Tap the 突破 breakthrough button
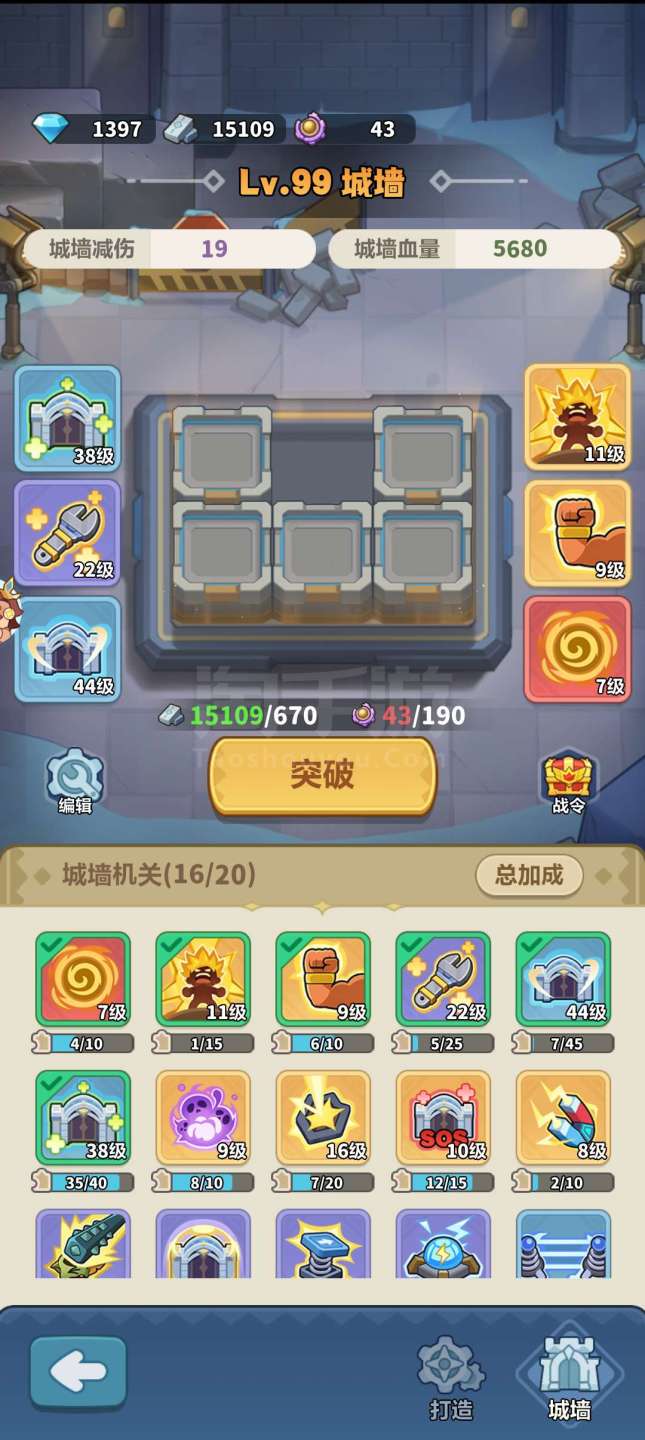This screenshot has height=1440, width=645. coord(322,776)
